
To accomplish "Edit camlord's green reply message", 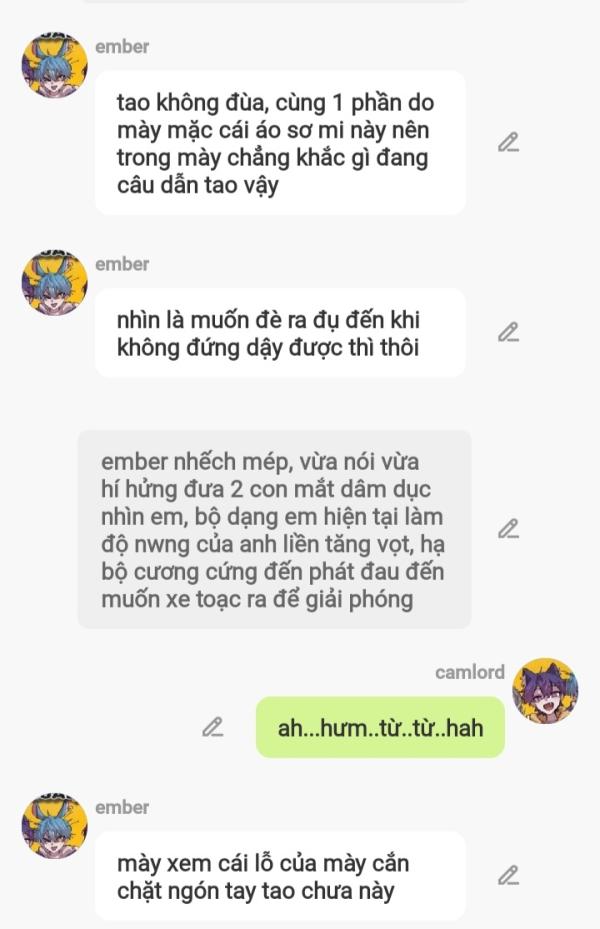I will coord(212,727).
